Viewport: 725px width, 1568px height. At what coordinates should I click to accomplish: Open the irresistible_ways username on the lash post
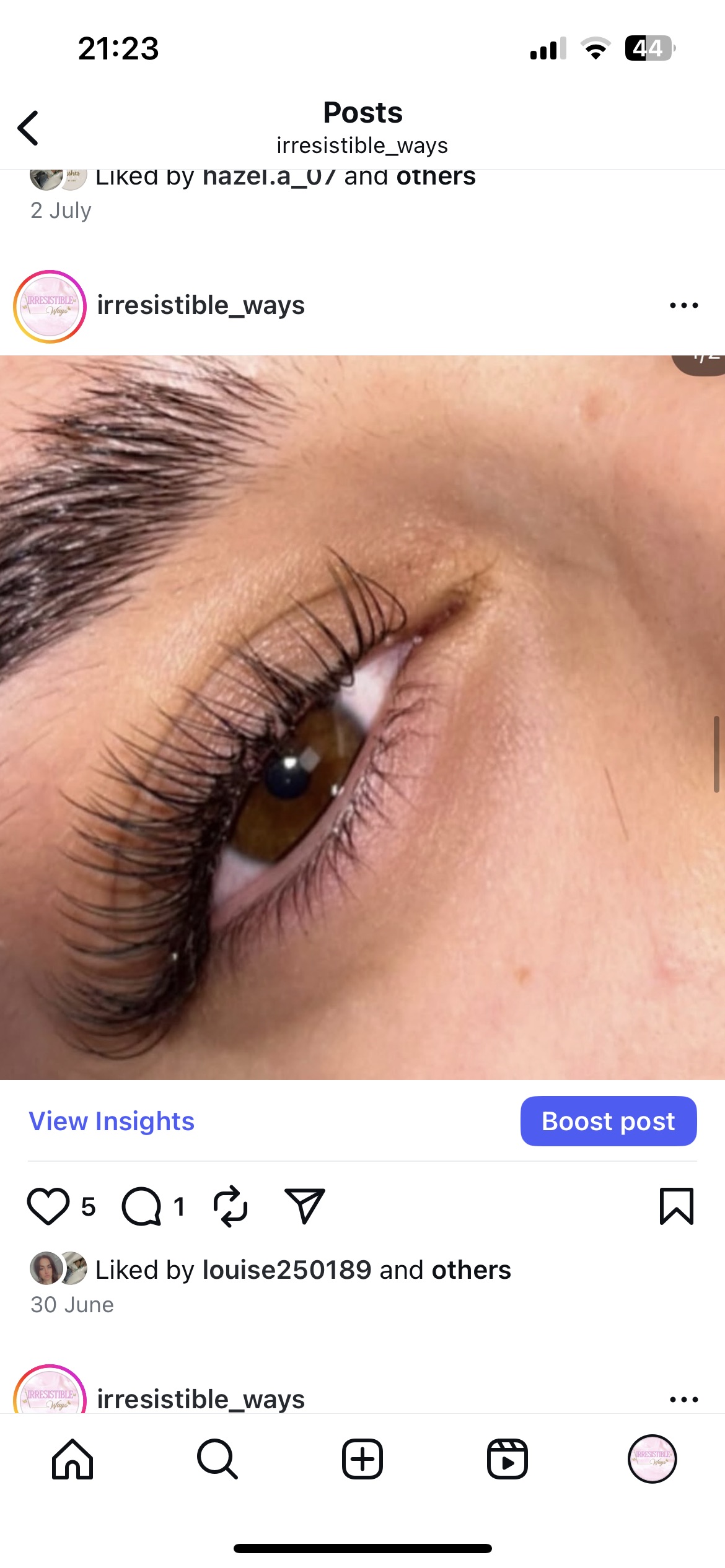[201, 305]
